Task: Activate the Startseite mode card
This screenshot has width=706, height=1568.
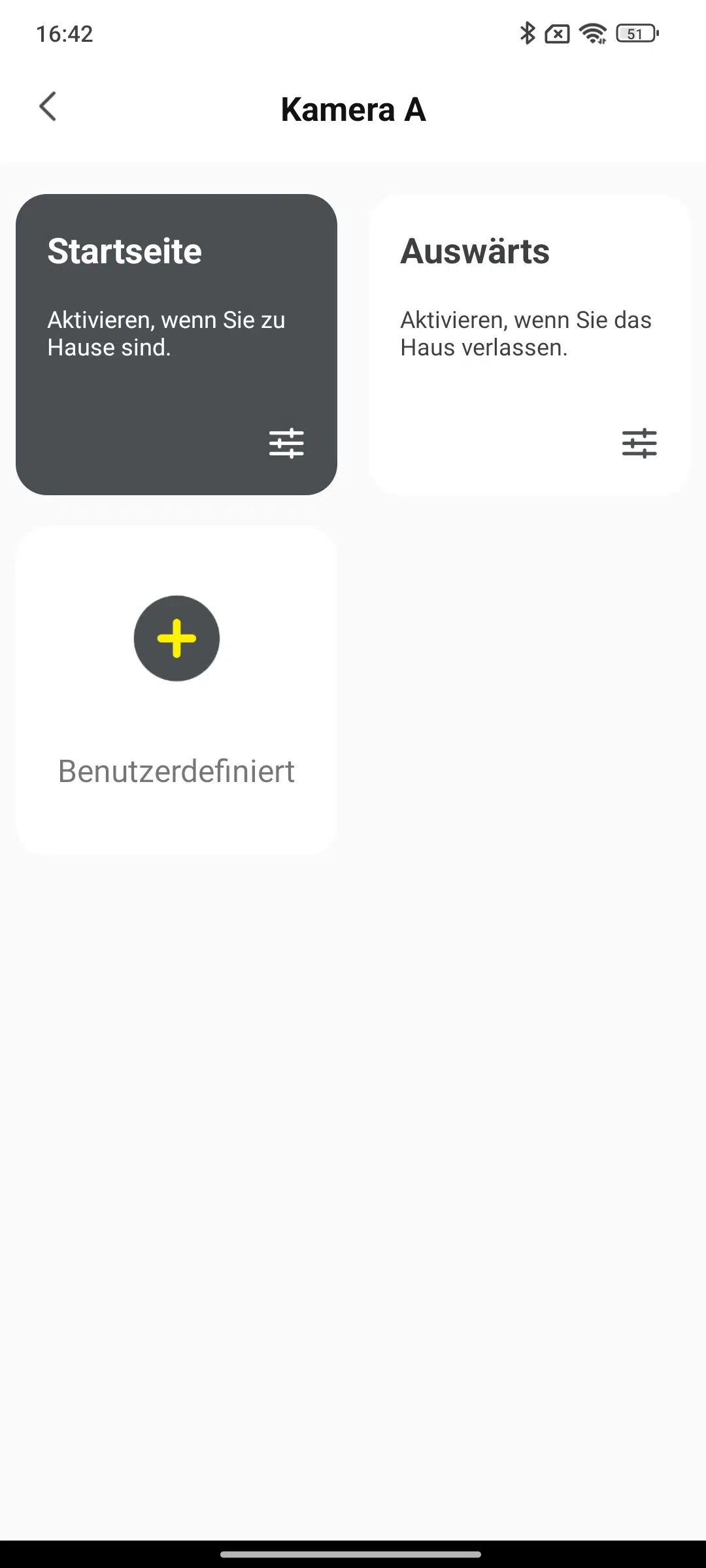Action: [176, 344]
